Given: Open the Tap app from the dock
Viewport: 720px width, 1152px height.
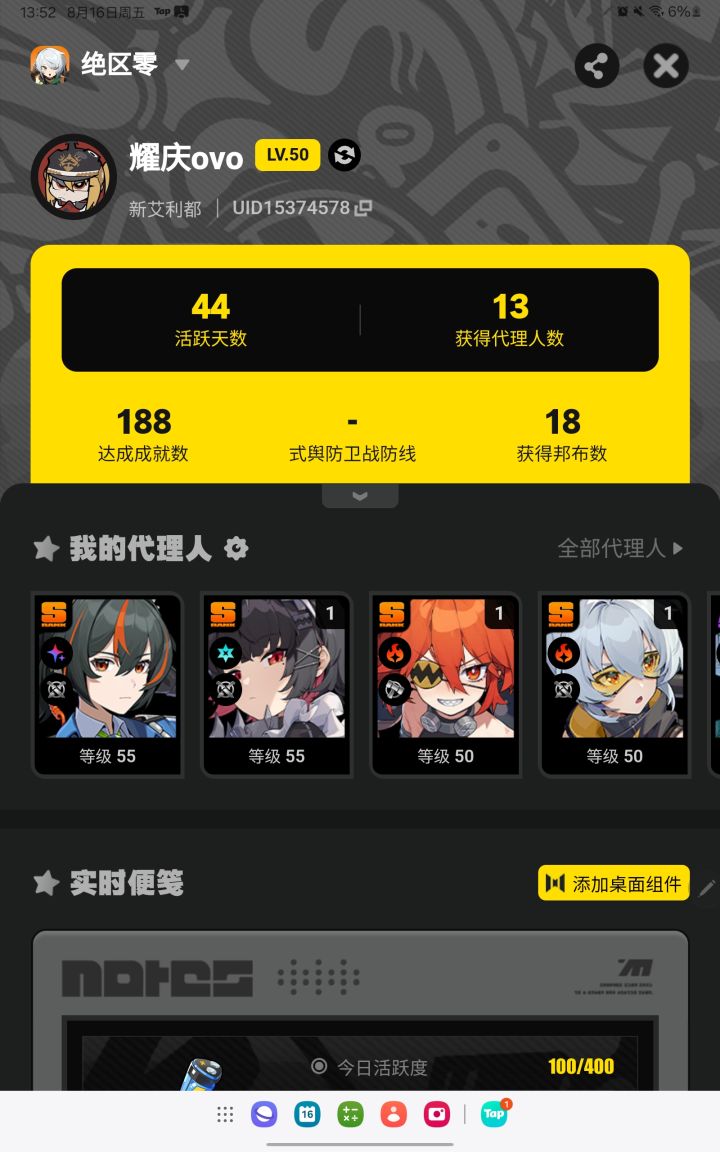Looking at the screenshot, I should coord(493,1113).
